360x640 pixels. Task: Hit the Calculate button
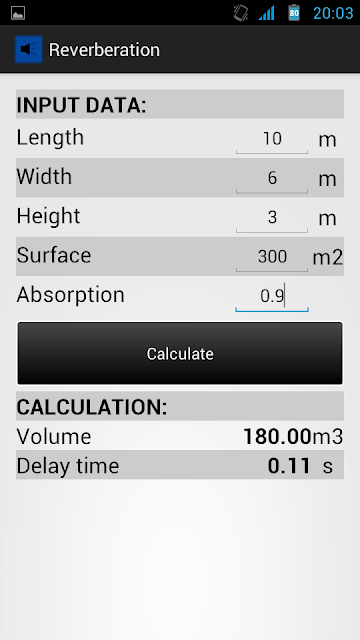click(180, 353)
